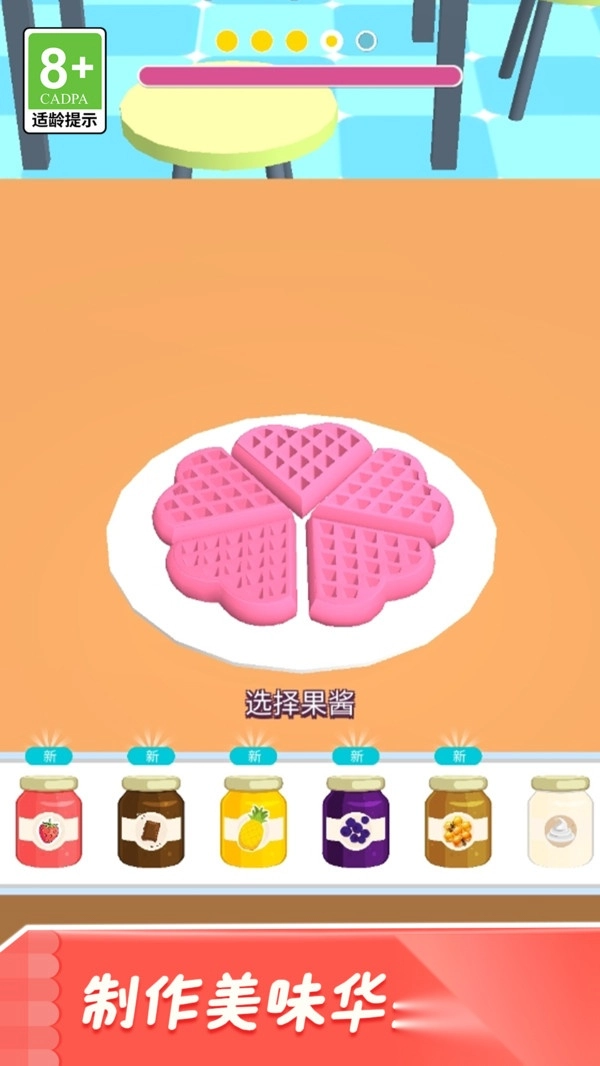
Task: Select the strawberry jam jar
Action: 47,822
